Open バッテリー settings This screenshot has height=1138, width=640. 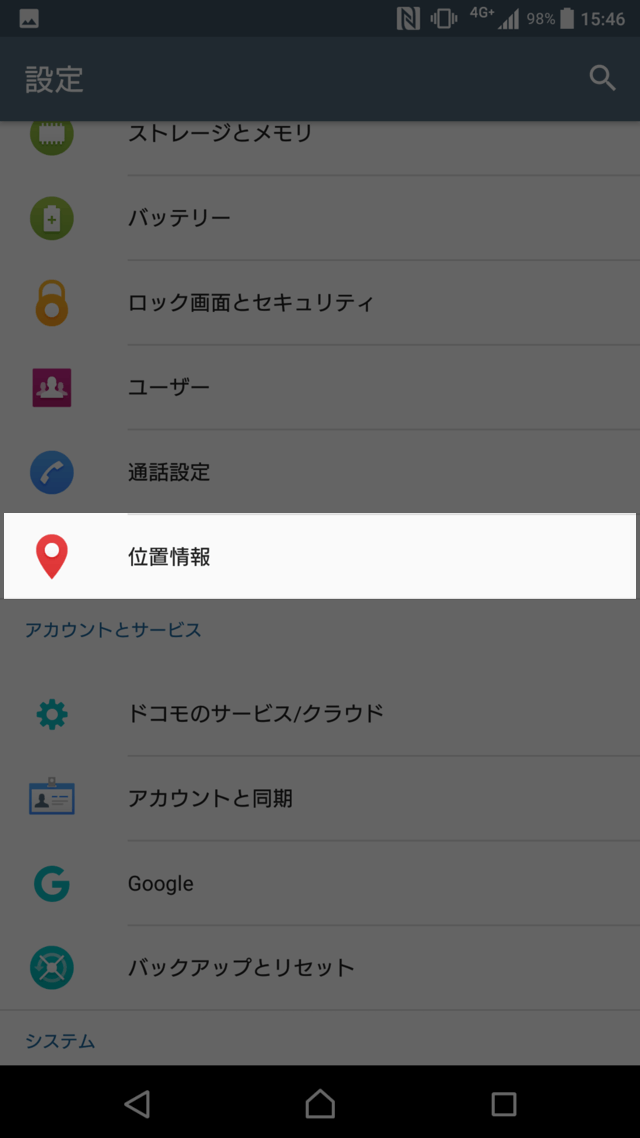(x=180, y=218)
